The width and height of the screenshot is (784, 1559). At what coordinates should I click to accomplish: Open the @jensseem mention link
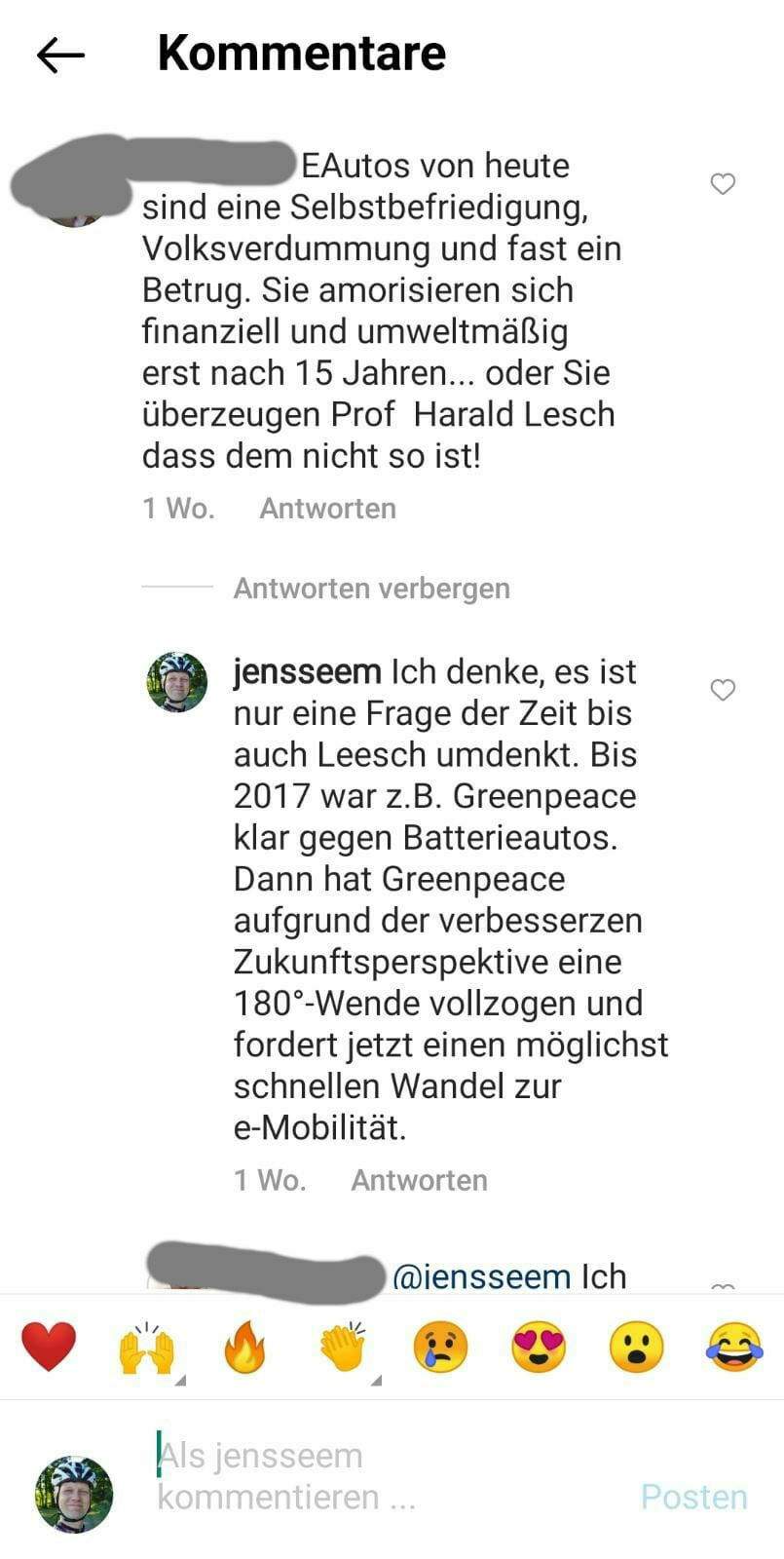click(x=481, y=1276)
